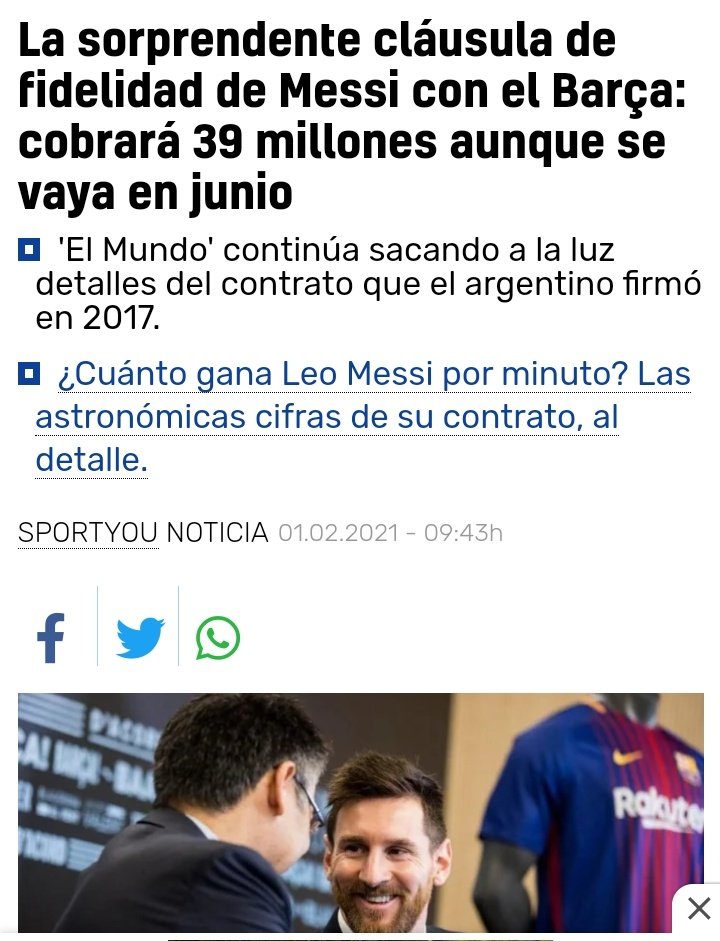
Task: Share this article on Facebook
Action: pos(50,638)
